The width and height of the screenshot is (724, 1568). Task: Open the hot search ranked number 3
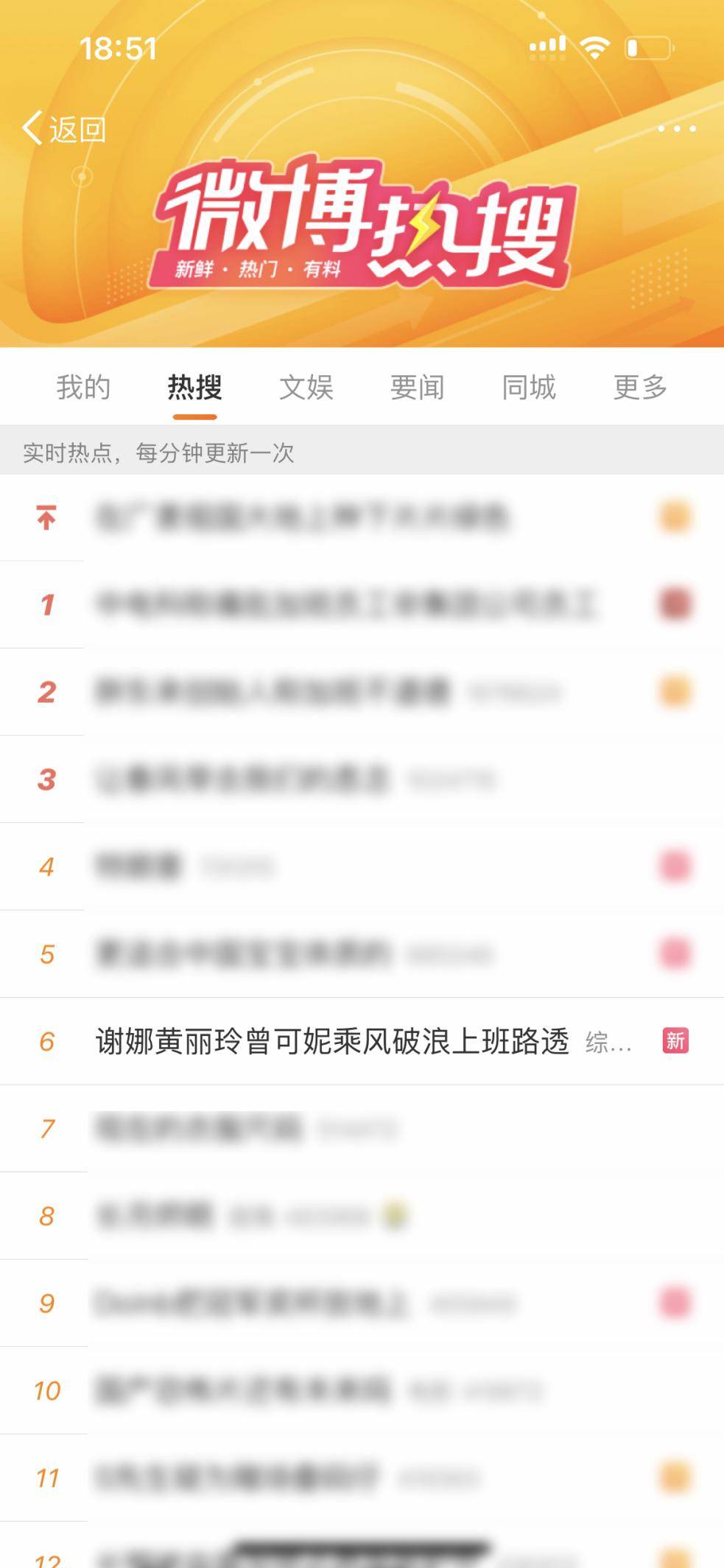(x=243, y=779)
